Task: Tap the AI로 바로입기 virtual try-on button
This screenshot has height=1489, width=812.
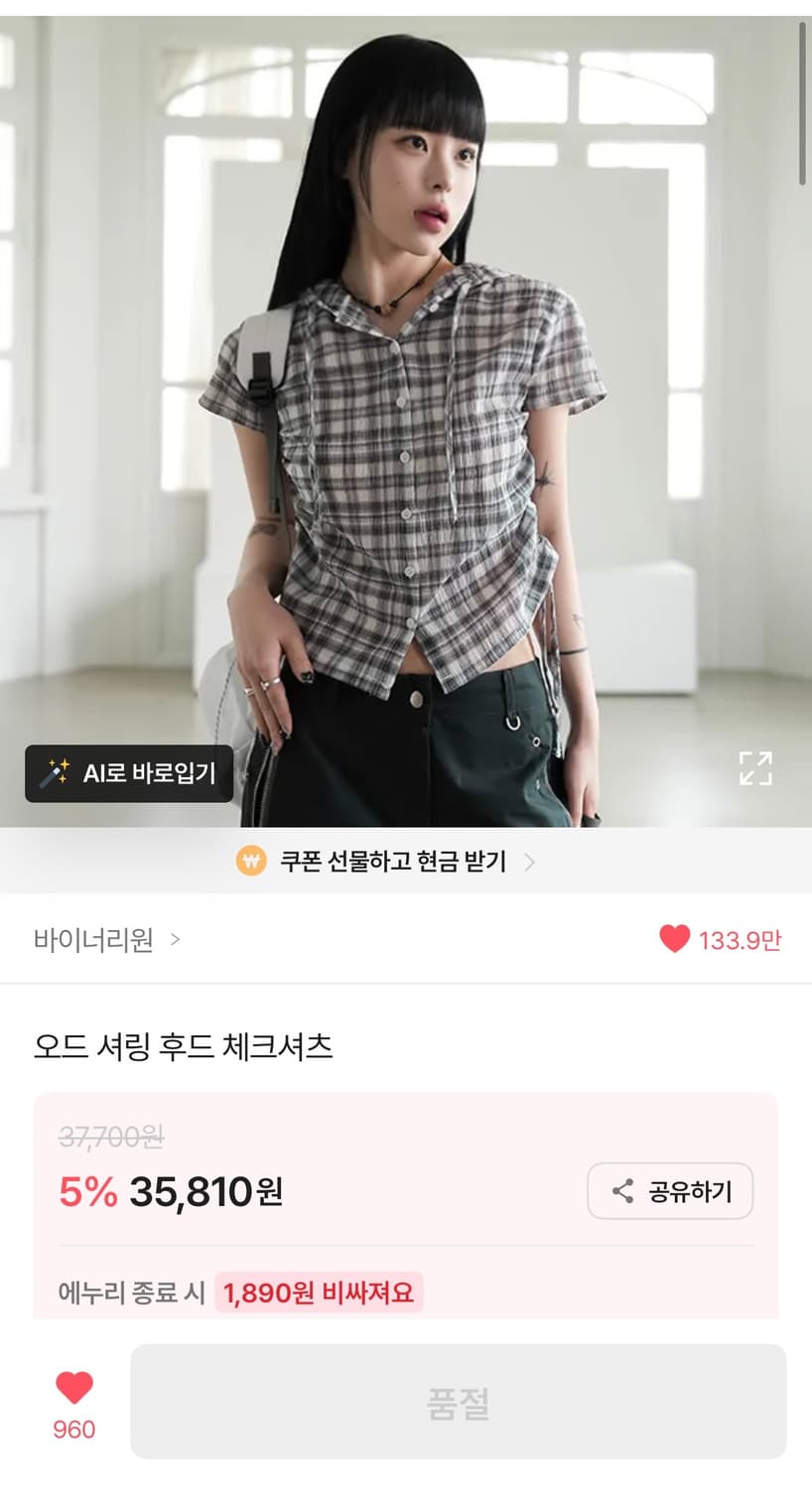Action: coord(129,774)
